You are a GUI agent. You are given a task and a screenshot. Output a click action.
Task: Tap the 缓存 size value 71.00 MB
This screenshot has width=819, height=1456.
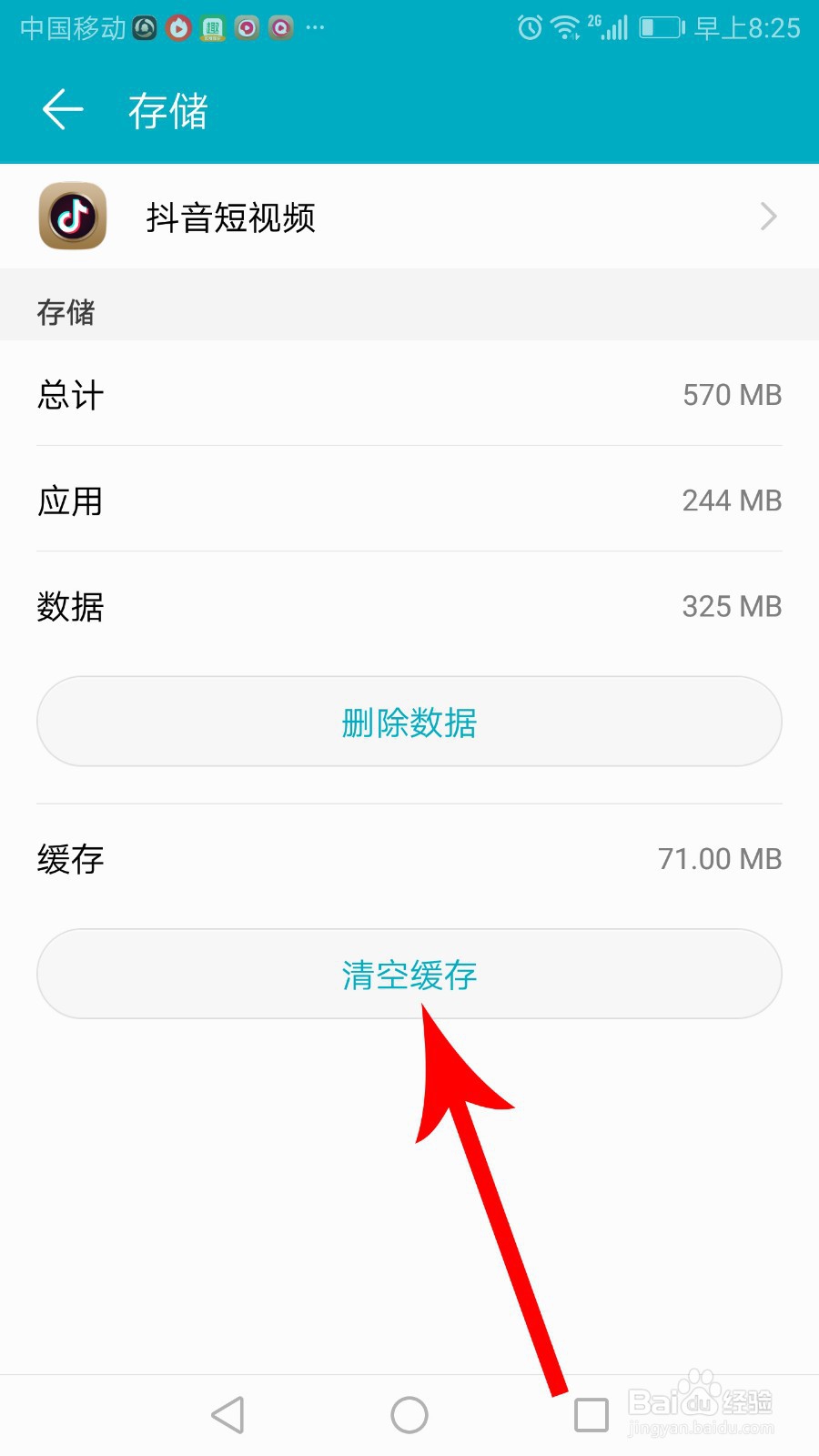click(720, 858)
